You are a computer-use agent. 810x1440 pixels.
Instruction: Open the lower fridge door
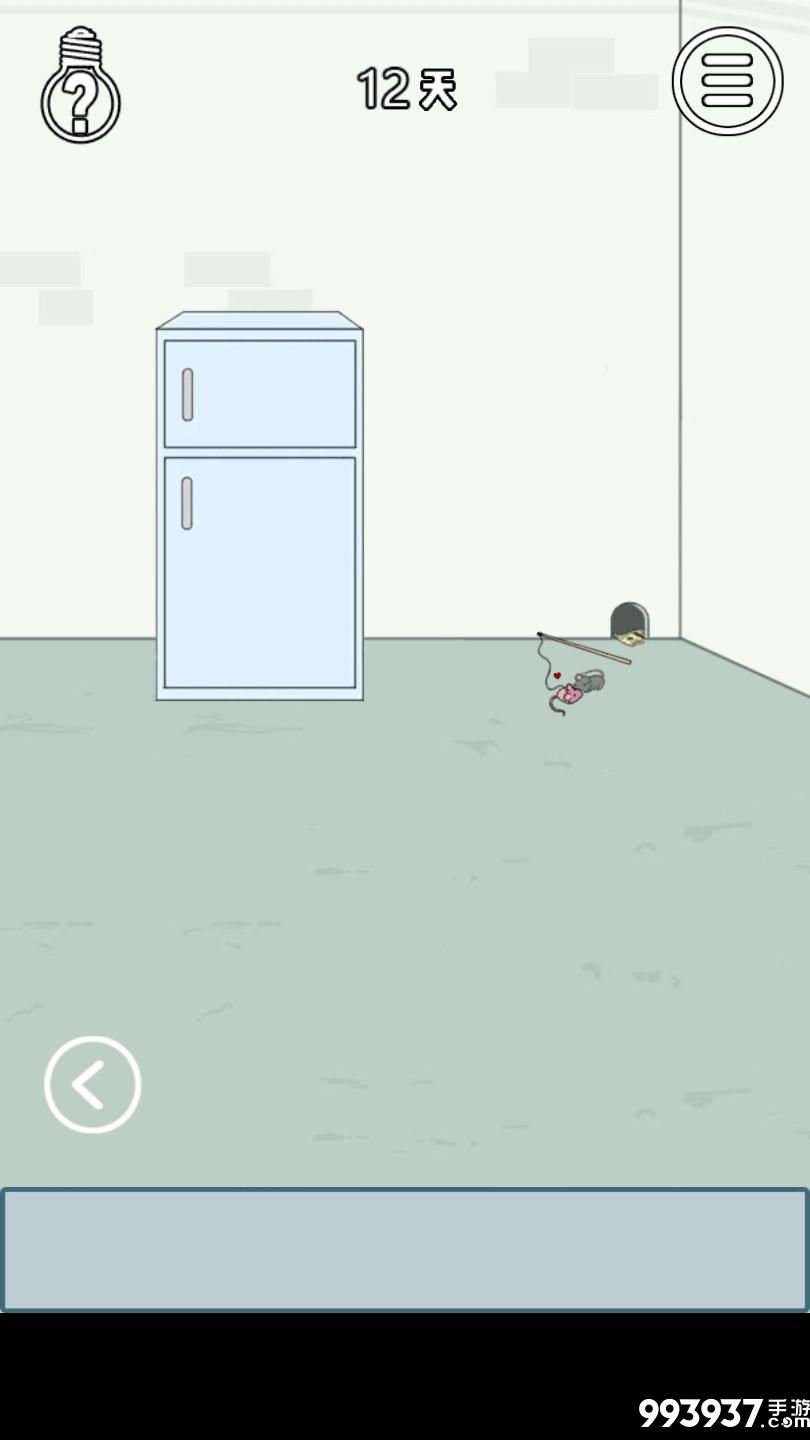tap(260, 572)
